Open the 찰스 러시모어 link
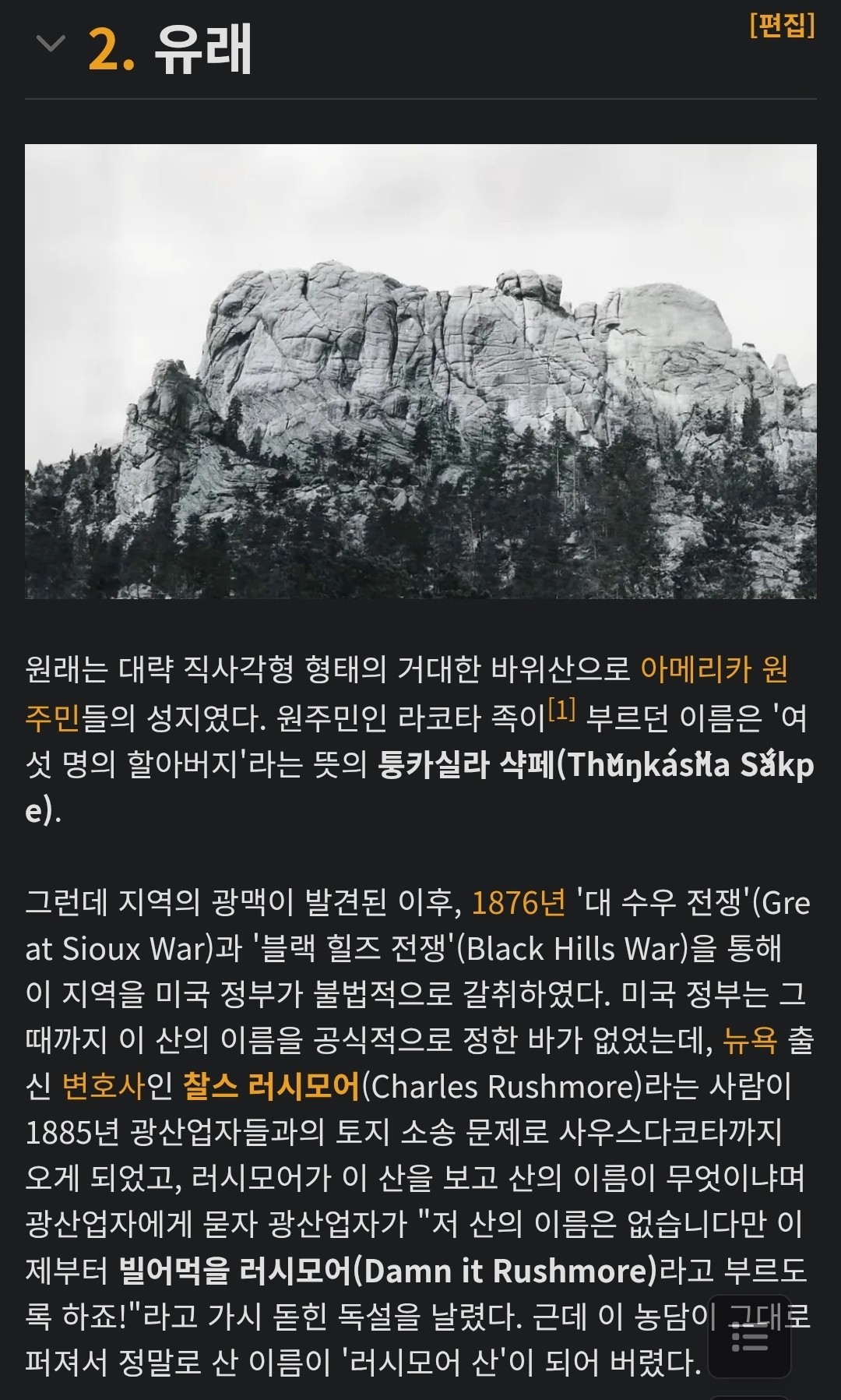 tap(272, 1085)
